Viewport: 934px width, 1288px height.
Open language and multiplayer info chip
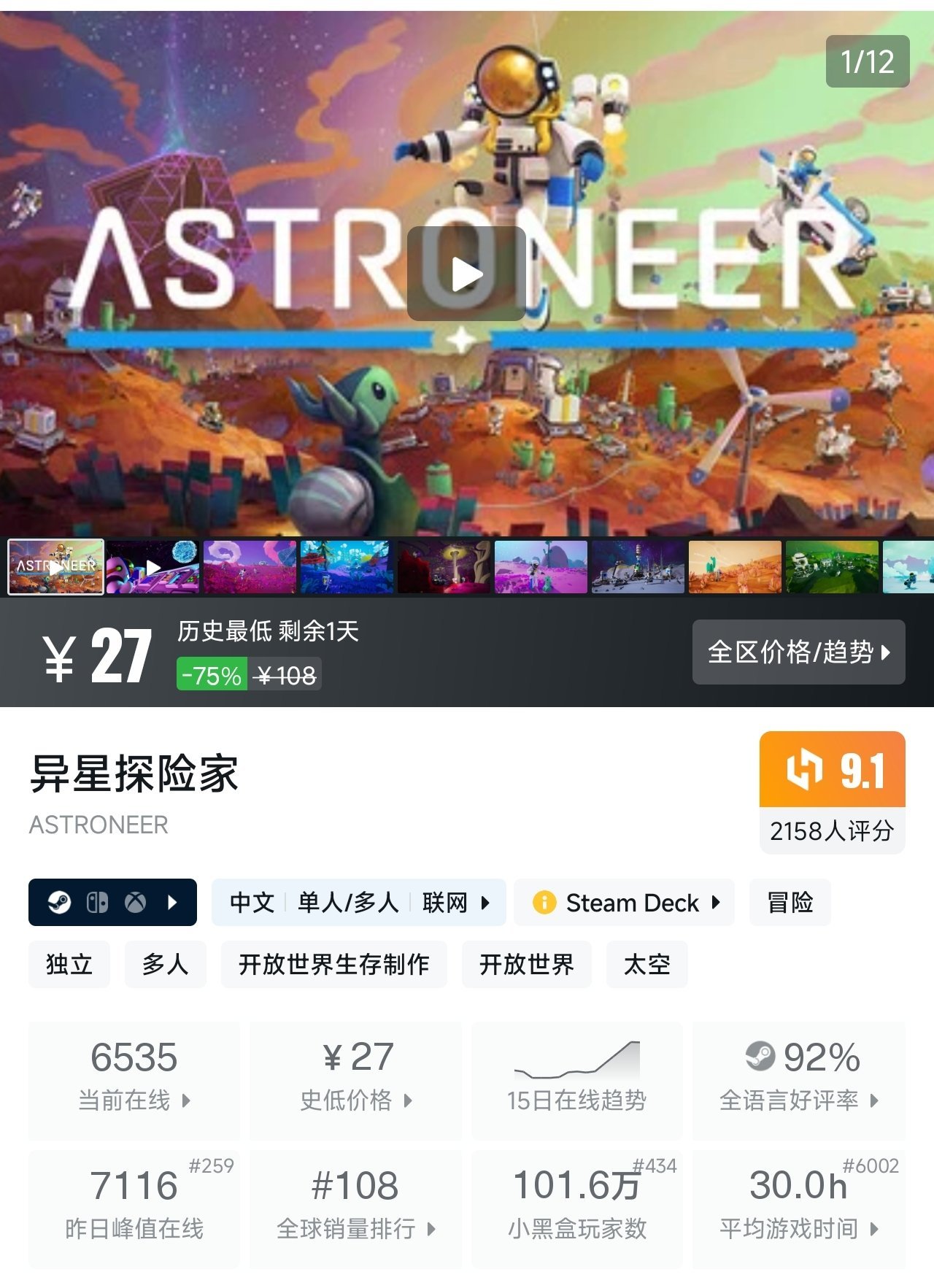(x=358, y=903)
